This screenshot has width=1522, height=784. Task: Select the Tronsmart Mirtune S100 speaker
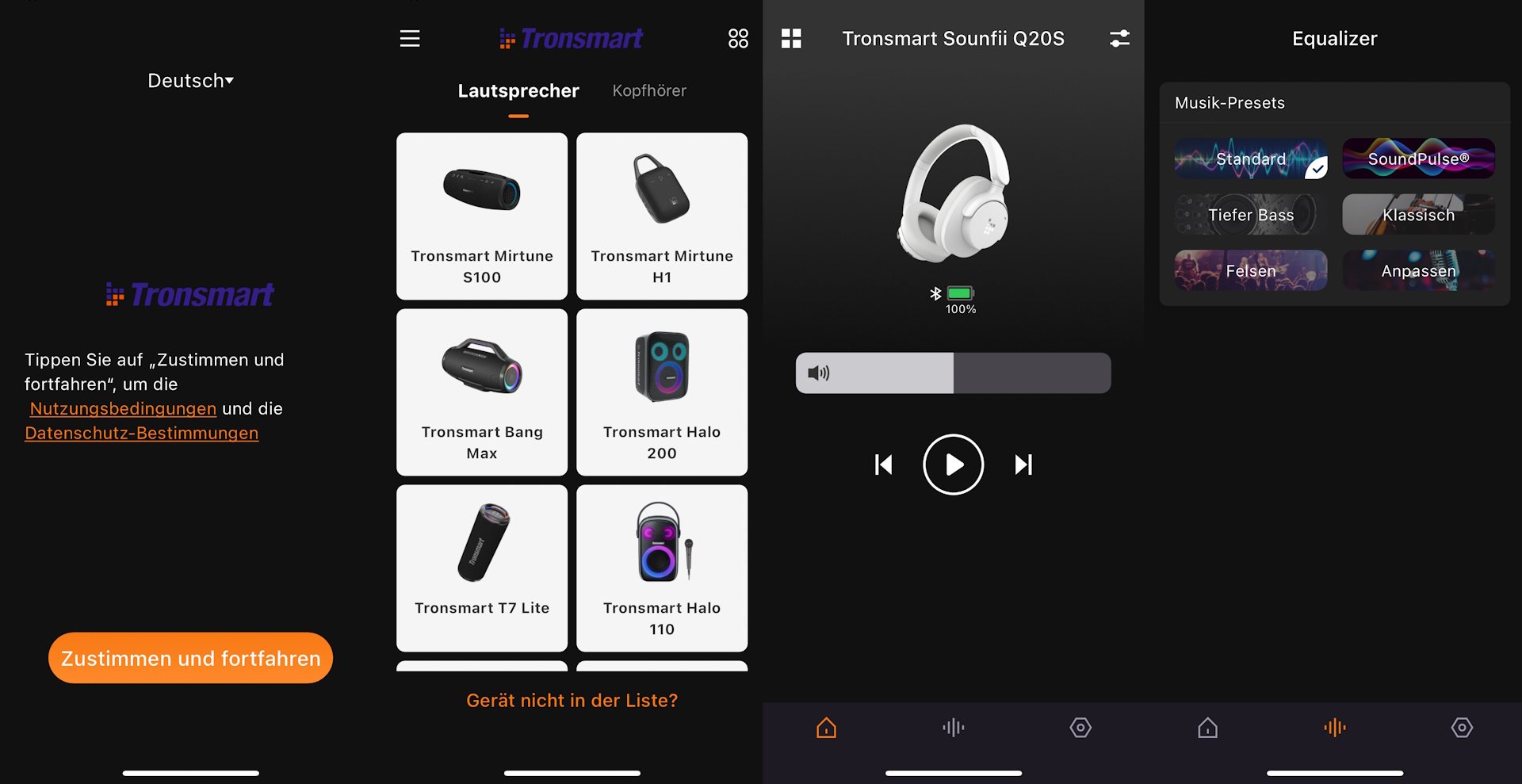(482, 216)
